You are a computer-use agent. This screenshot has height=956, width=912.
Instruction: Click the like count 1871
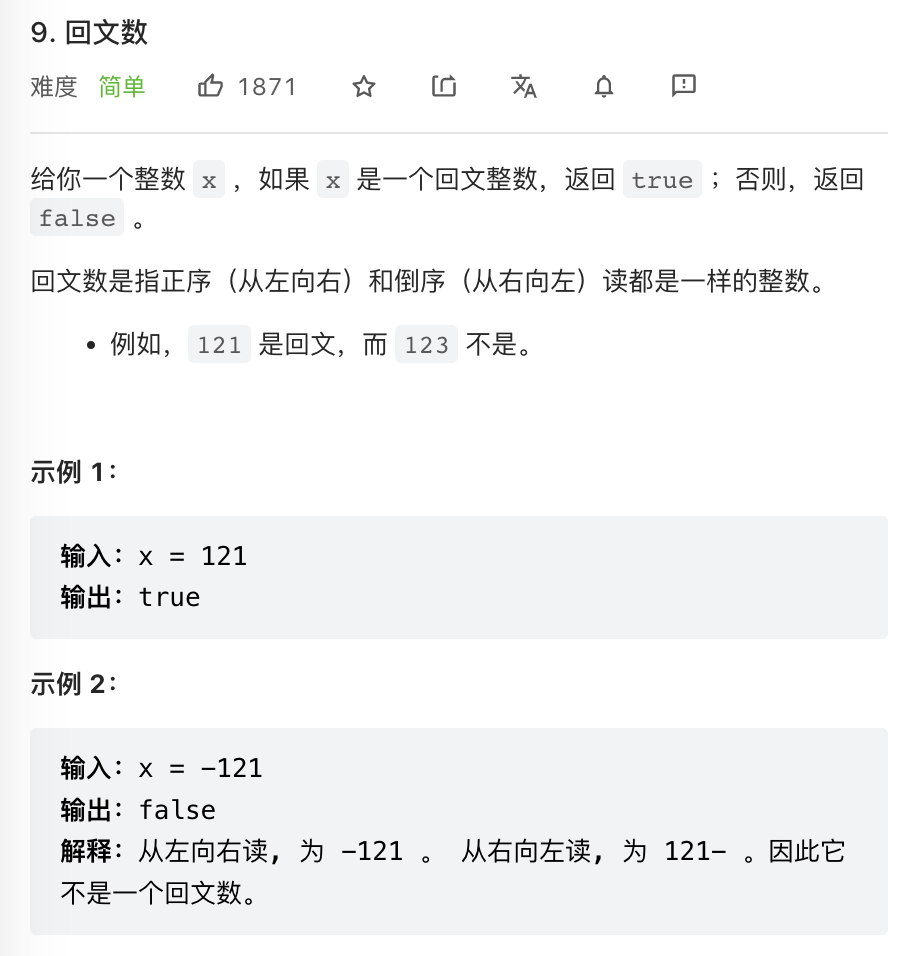coord(266,87)
